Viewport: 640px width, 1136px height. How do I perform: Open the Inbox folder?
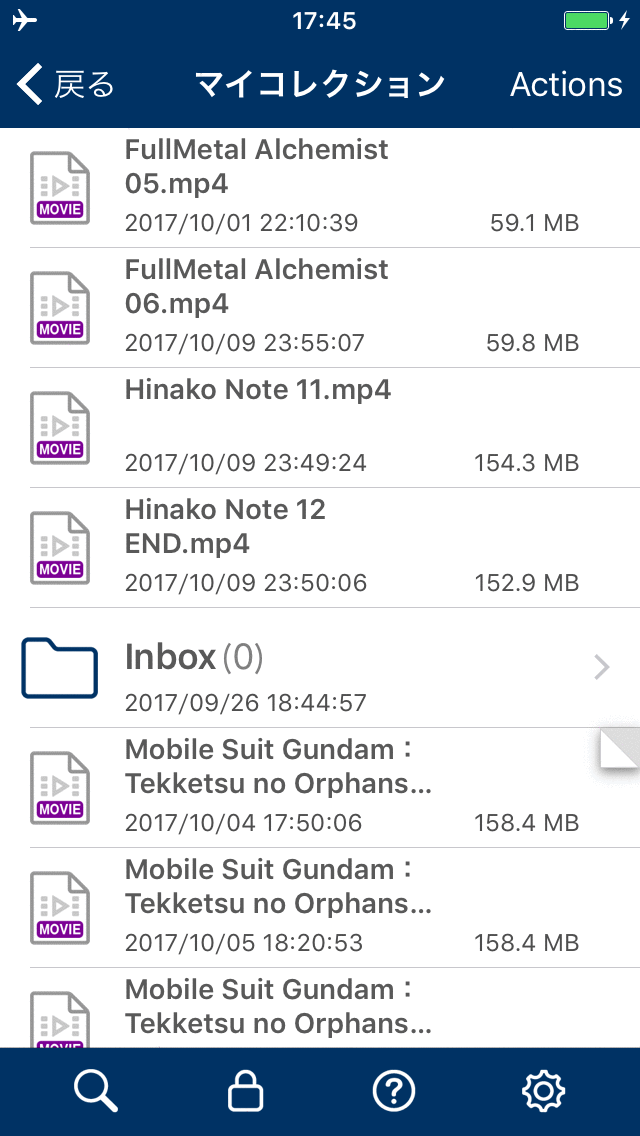(320, 668)
